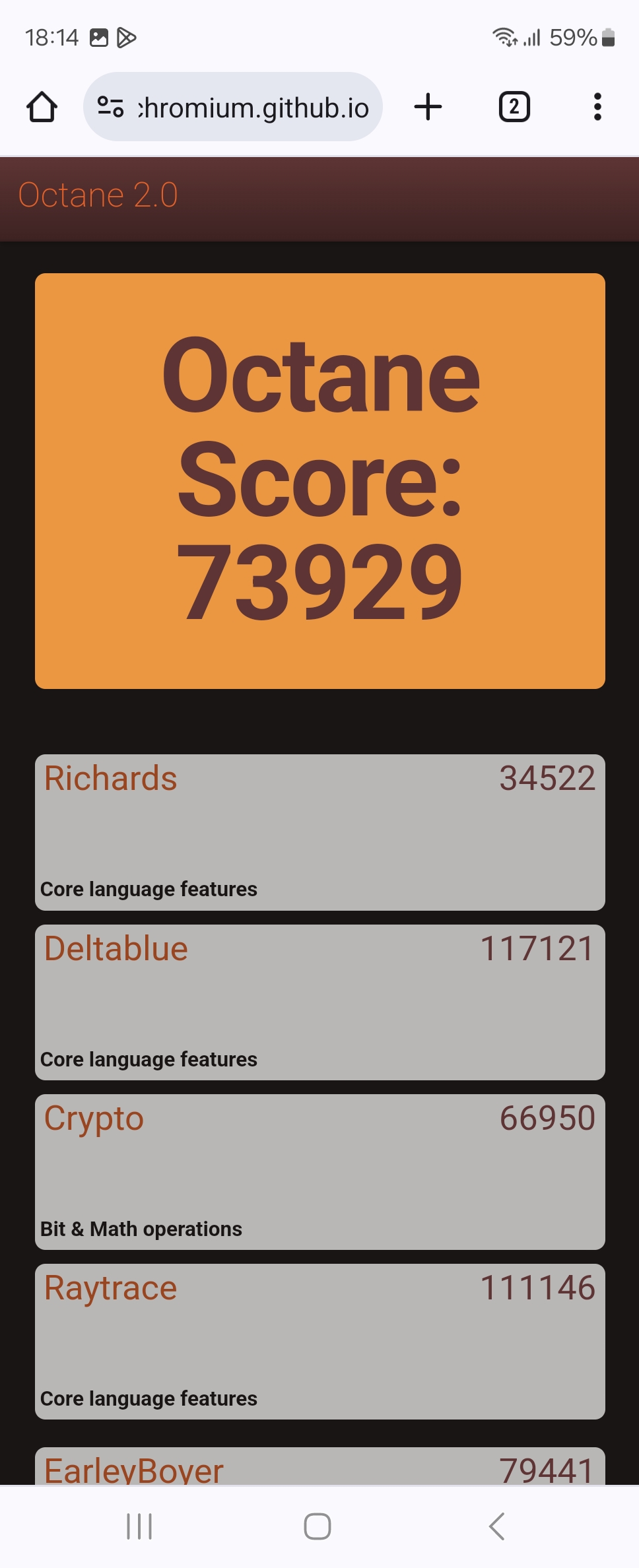Open the tab switcher showing 2 tabs
The height and width of the screenshot is (1568, 639).
[x=514, y=107]
